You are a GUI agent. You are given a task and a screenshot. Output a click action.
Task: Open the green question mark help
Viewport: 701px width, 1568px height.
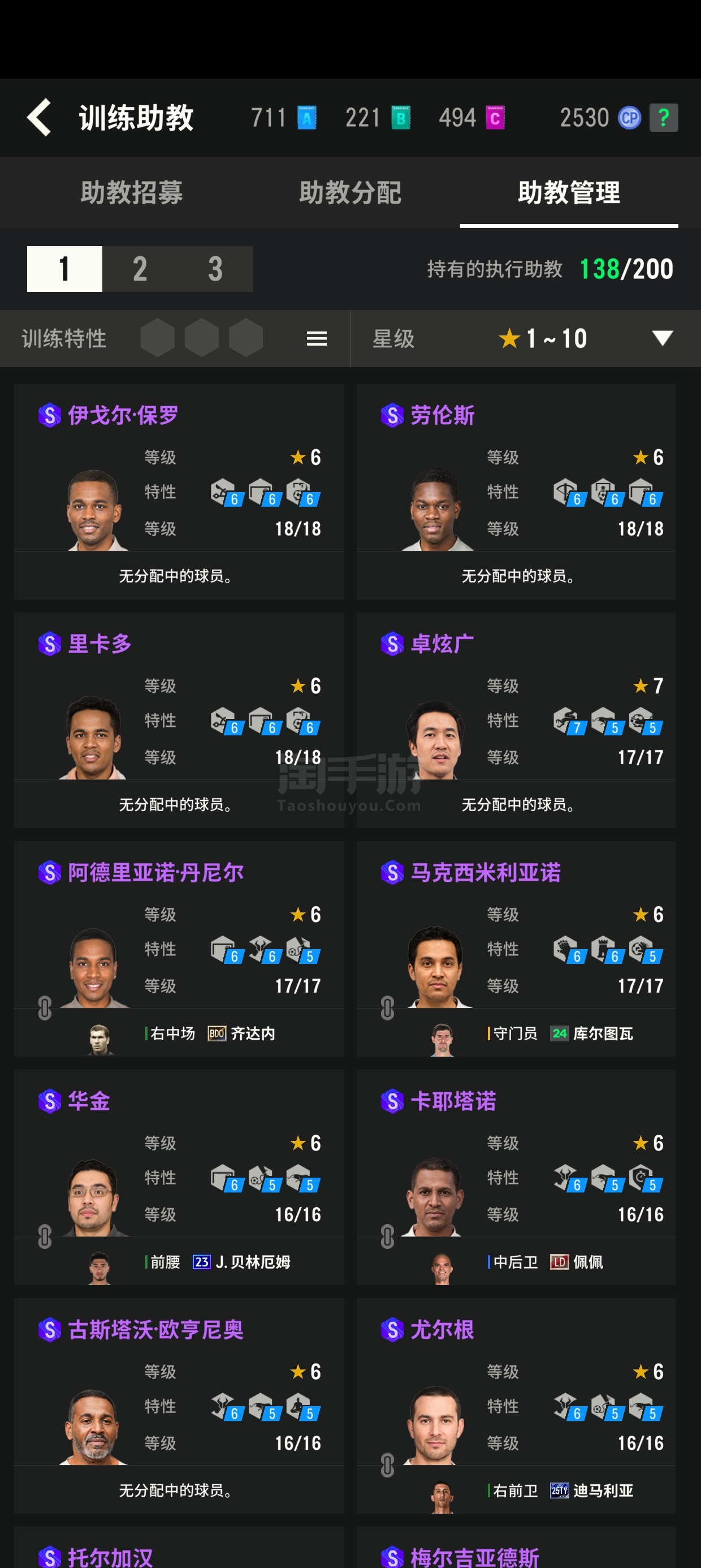coord(663,118)
